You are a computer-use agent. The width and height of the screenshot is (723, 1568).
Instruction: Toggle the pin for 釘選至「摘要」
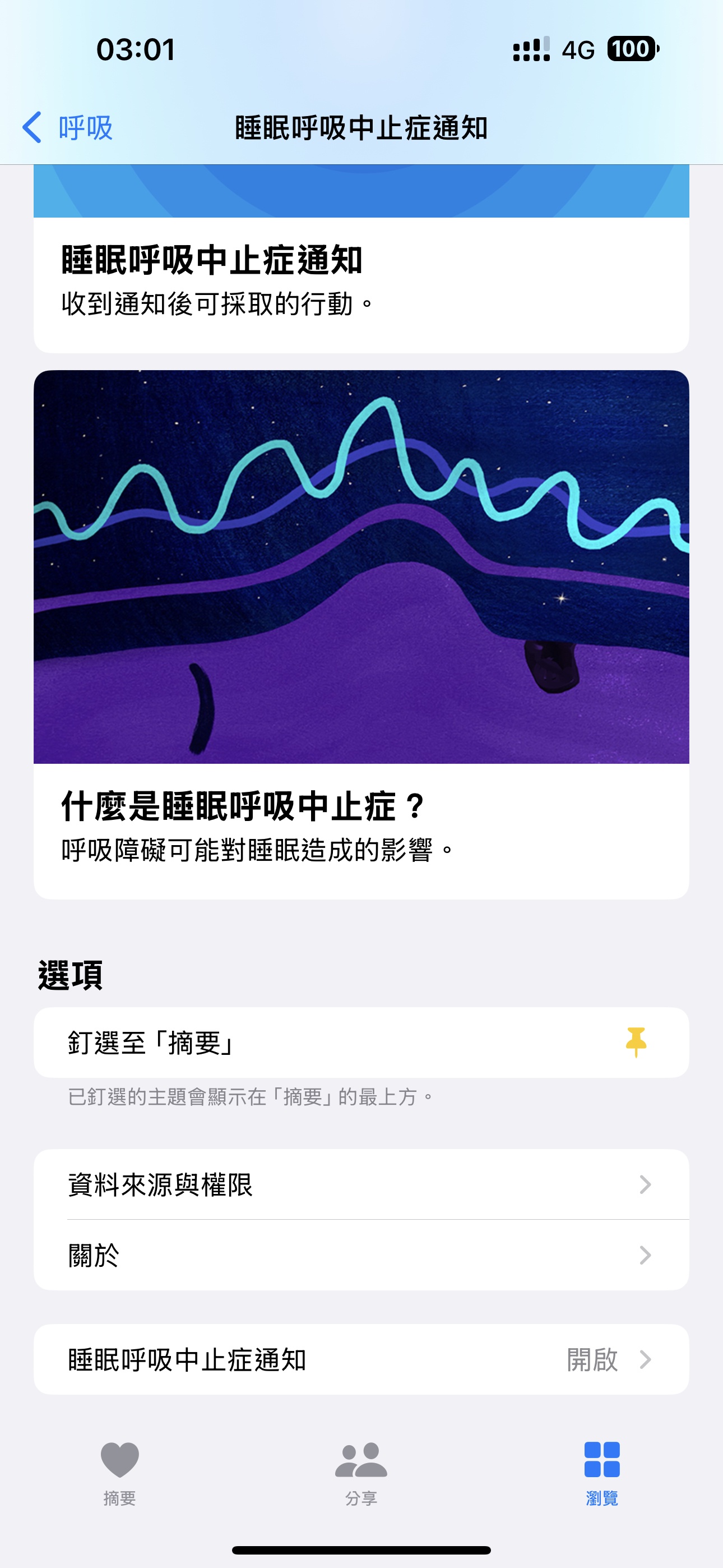(x=361, y=1043)
